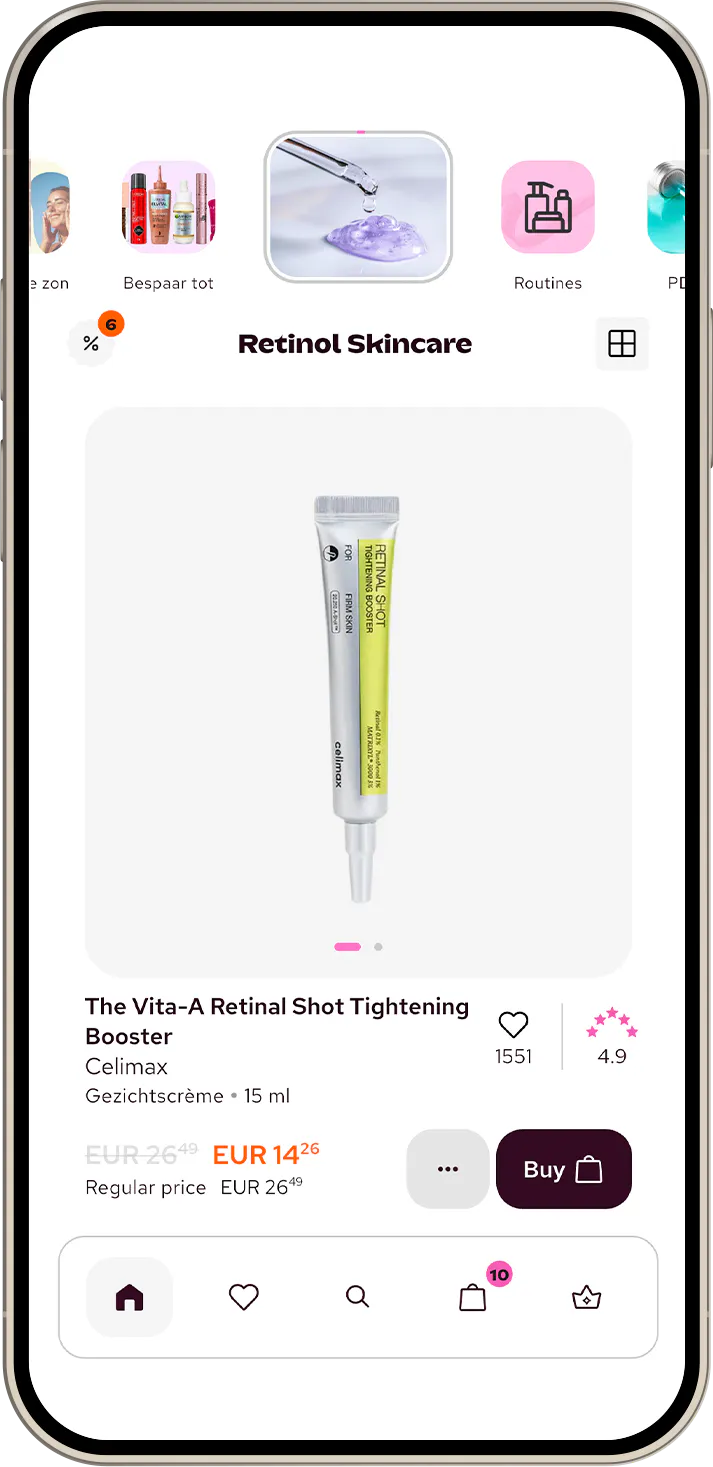713x1467 pixels.
Task: Open the shopping bag with 10 items
Action: 472,1297
